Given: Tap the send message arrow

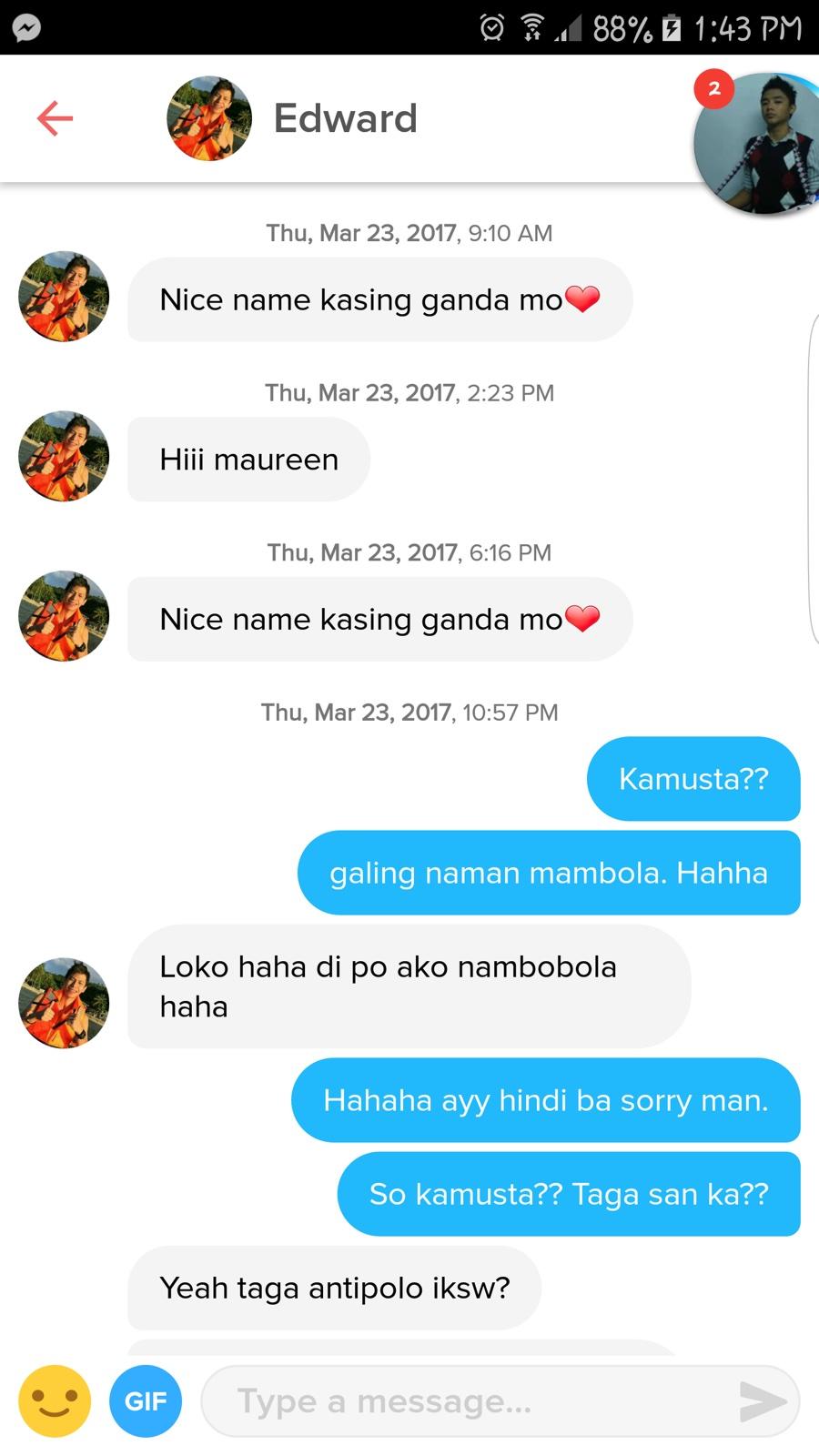Looking at the screenshot, I should [762, 1401].
